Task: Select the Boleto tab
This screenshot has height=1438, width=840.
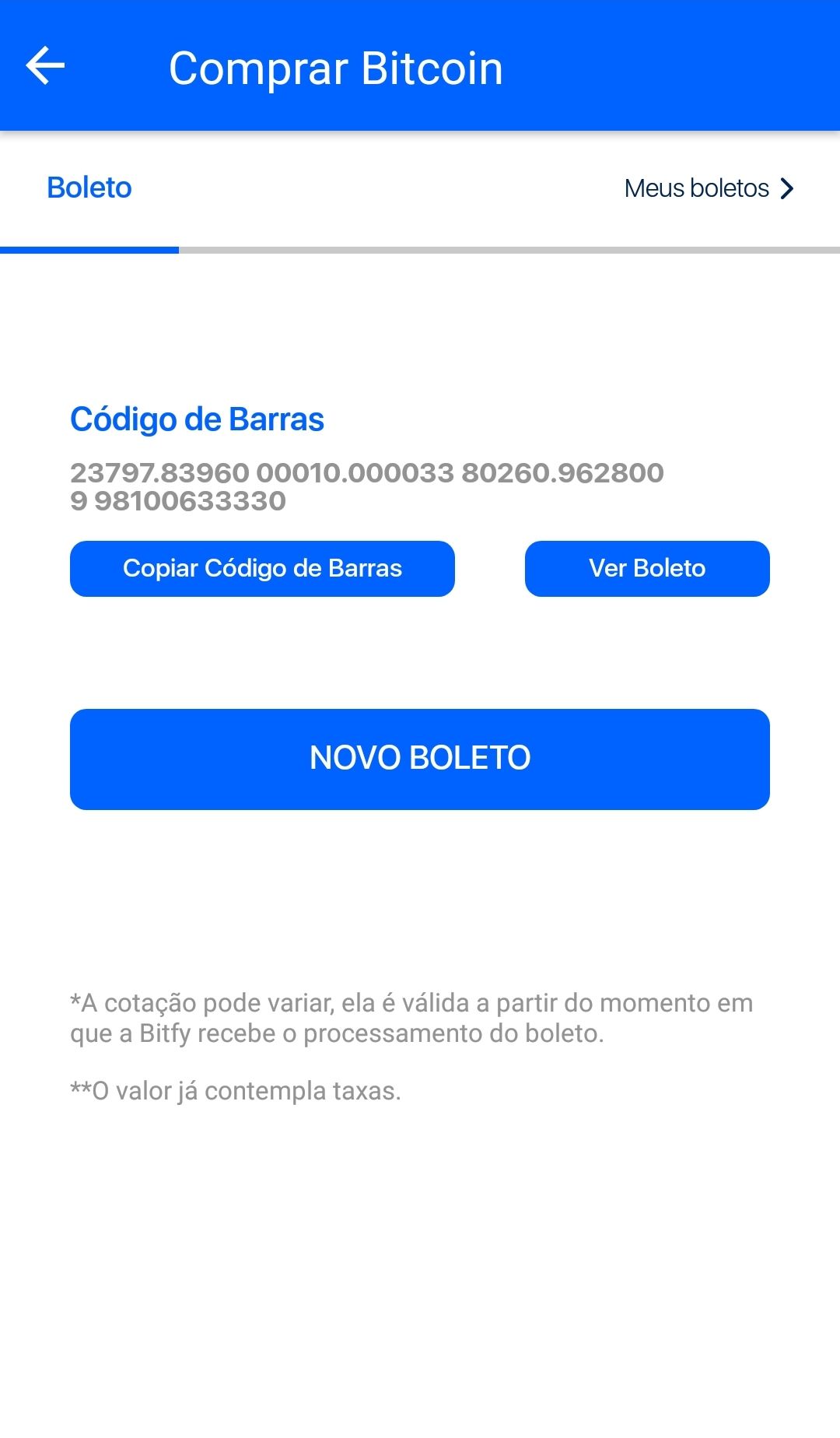Action: coord(89,188)
